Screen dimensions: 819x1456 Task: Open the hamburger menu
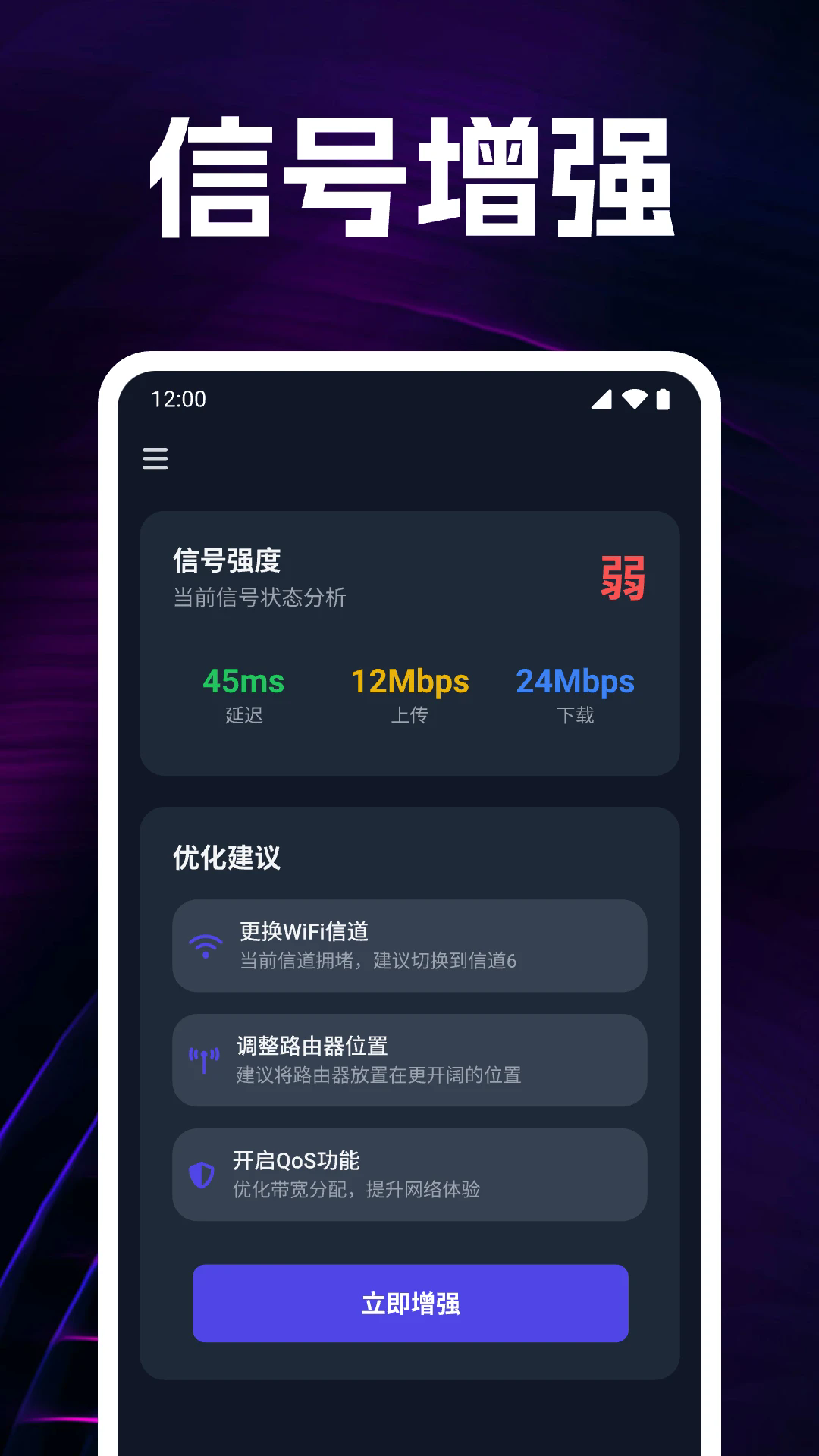pyautogui.click(x=155, y=460)
